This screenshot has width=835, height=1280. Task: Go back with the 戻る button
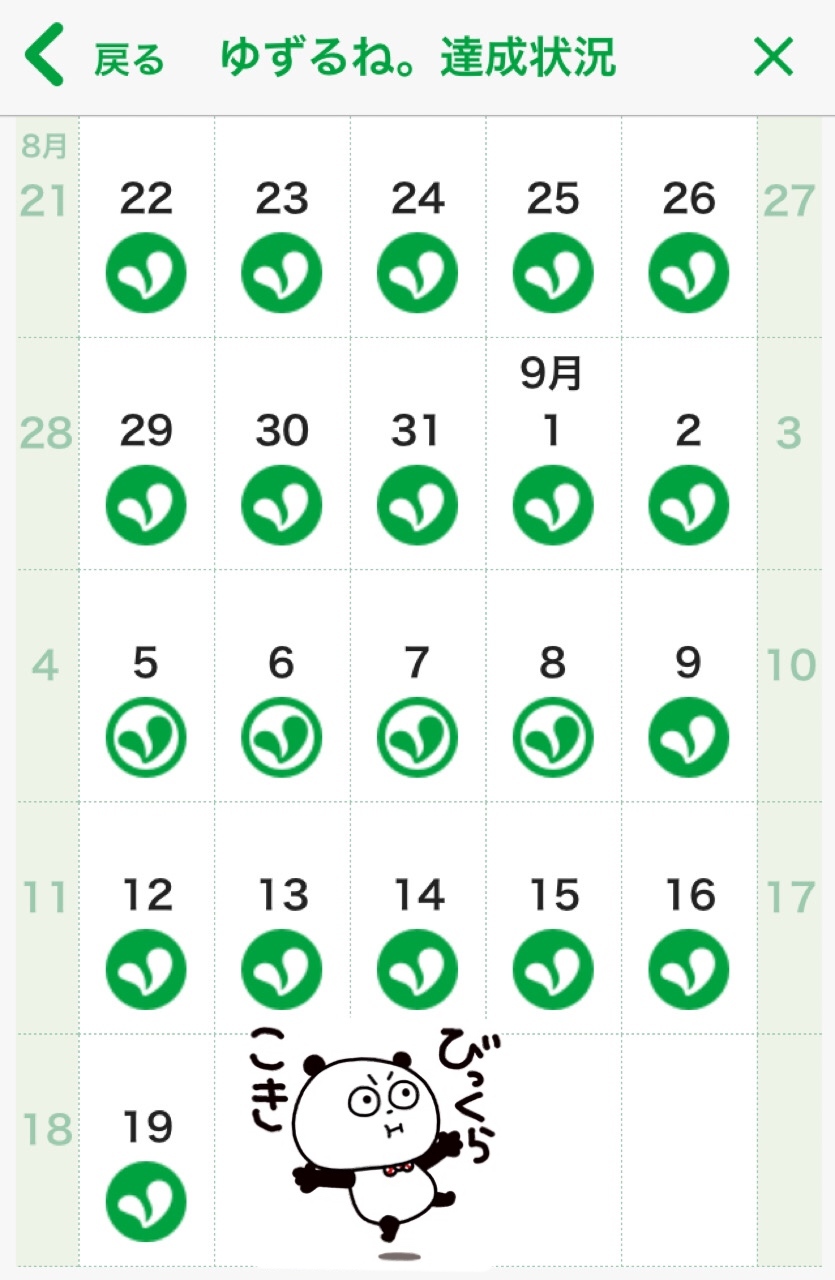pyautogui.click(x=95, y=58)
